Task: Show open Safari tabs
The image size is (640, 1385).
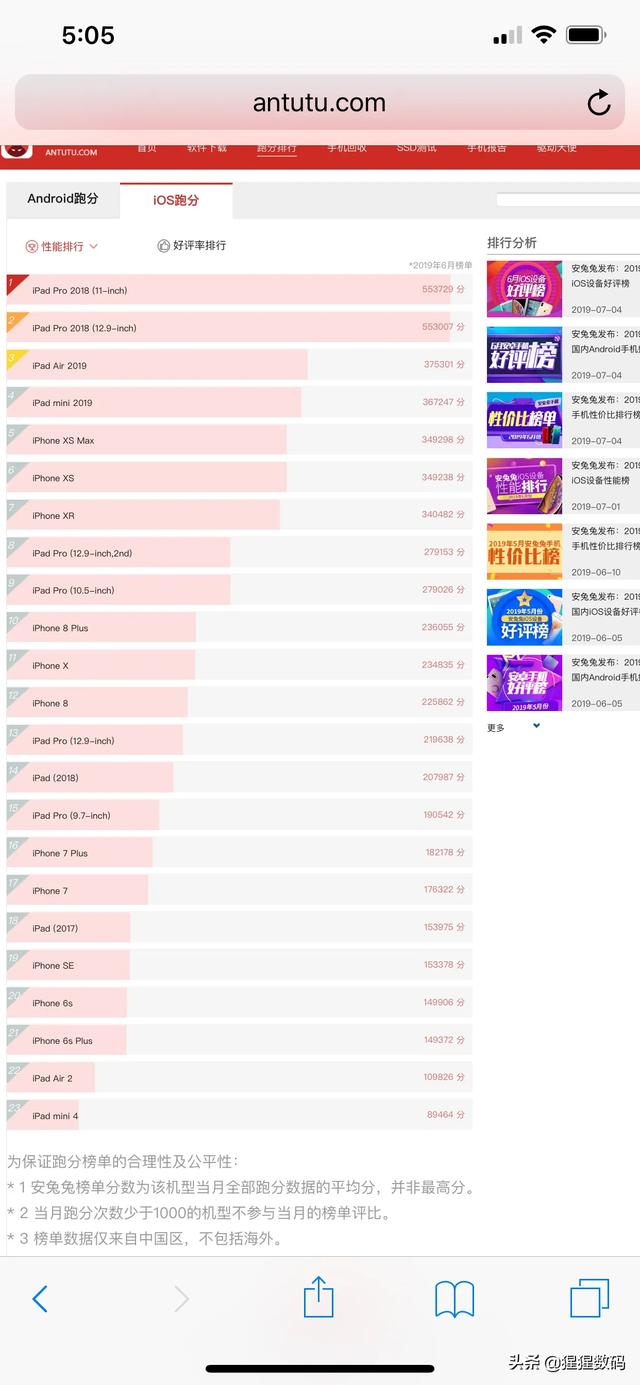Action: point(589,1299)
